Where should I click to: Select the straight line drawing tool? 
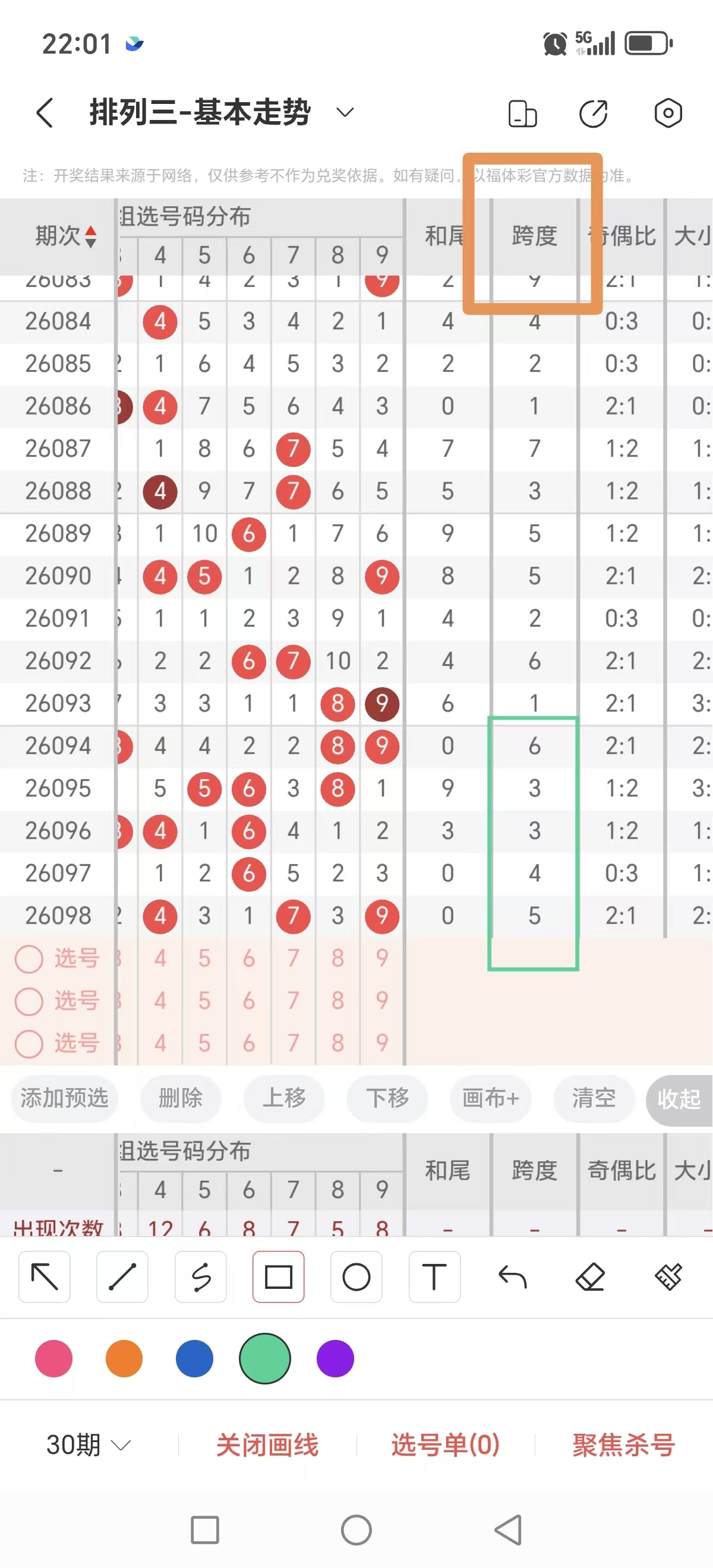pos(122,1277)
